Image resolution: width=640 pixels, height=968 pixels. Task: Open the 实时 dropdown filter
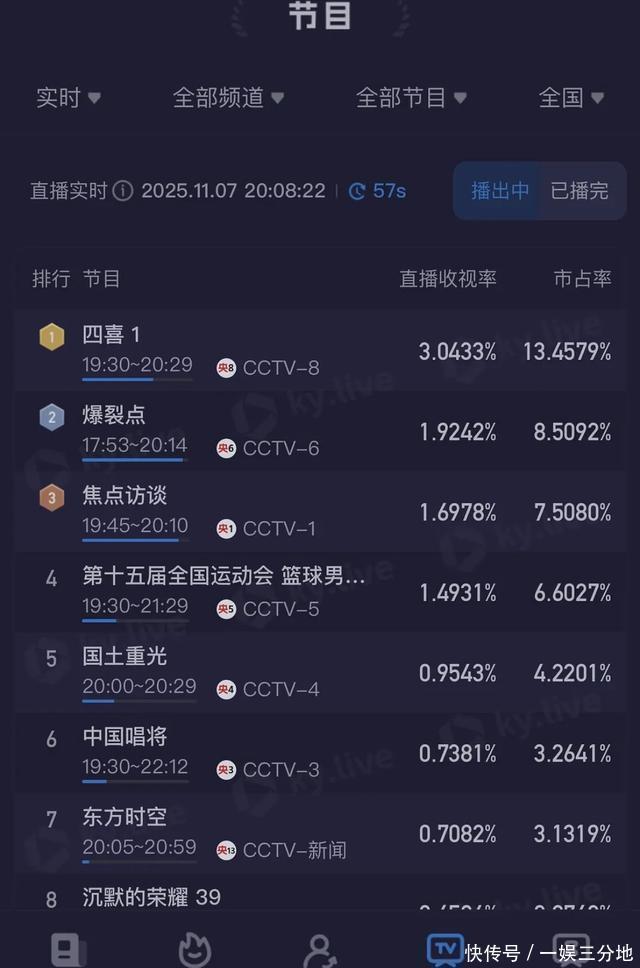pos(68,98)
